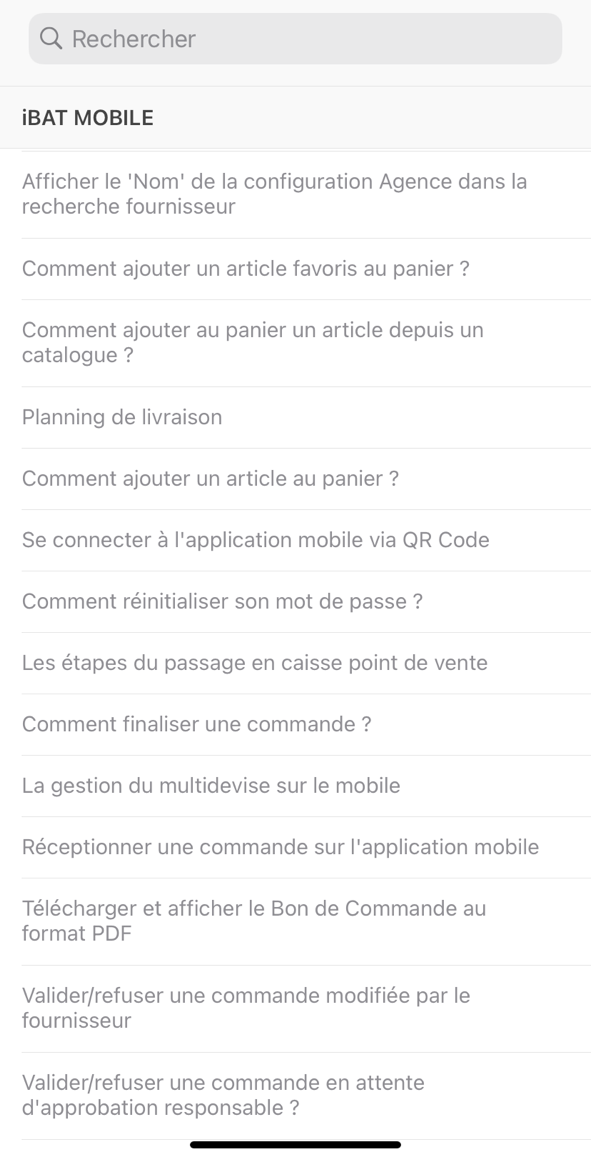Open 'Valider/refuser une commande modifiée par le fournisseur'
Viewport: 591px width, 1160px height.
click(295, 1008)
